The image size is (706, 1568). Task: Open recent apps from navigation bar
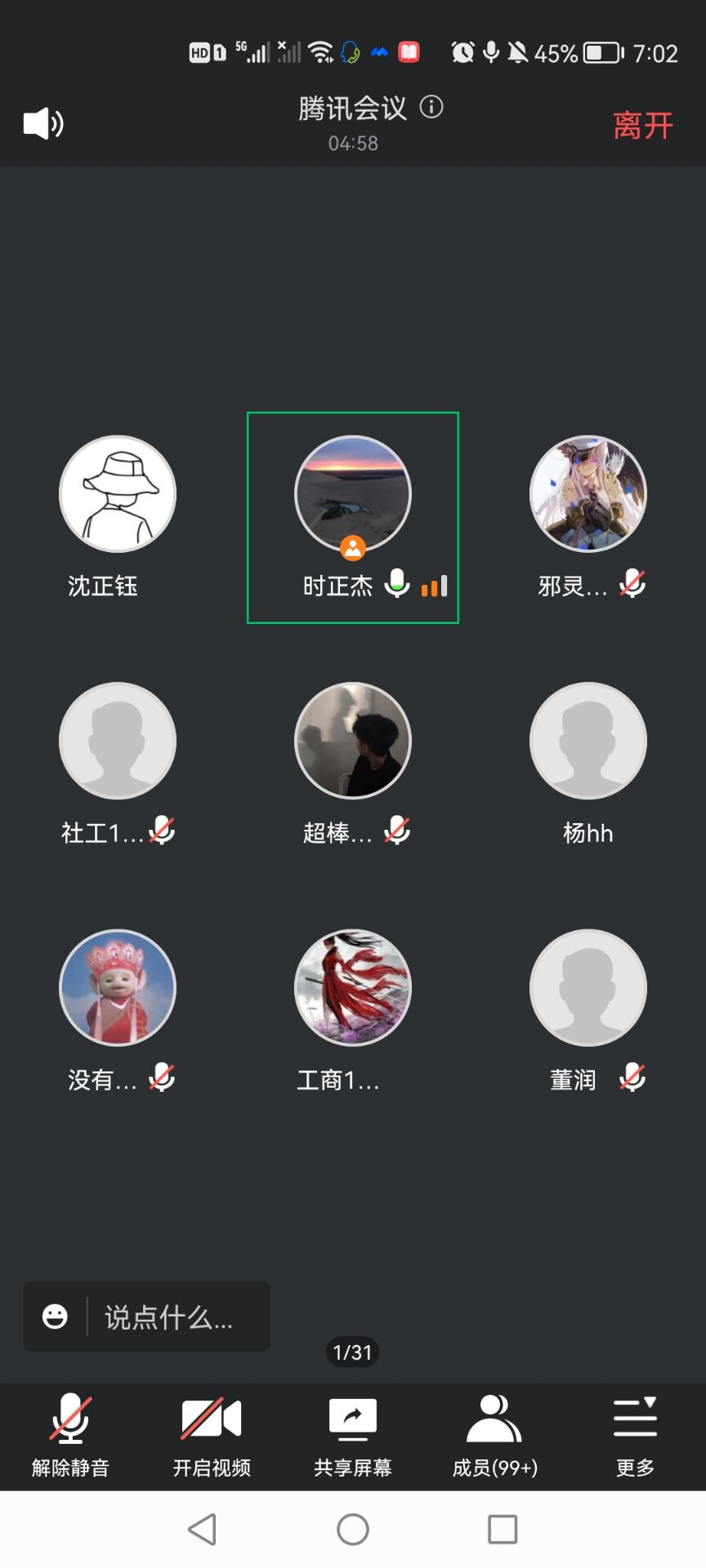[x=503, y=1529]
